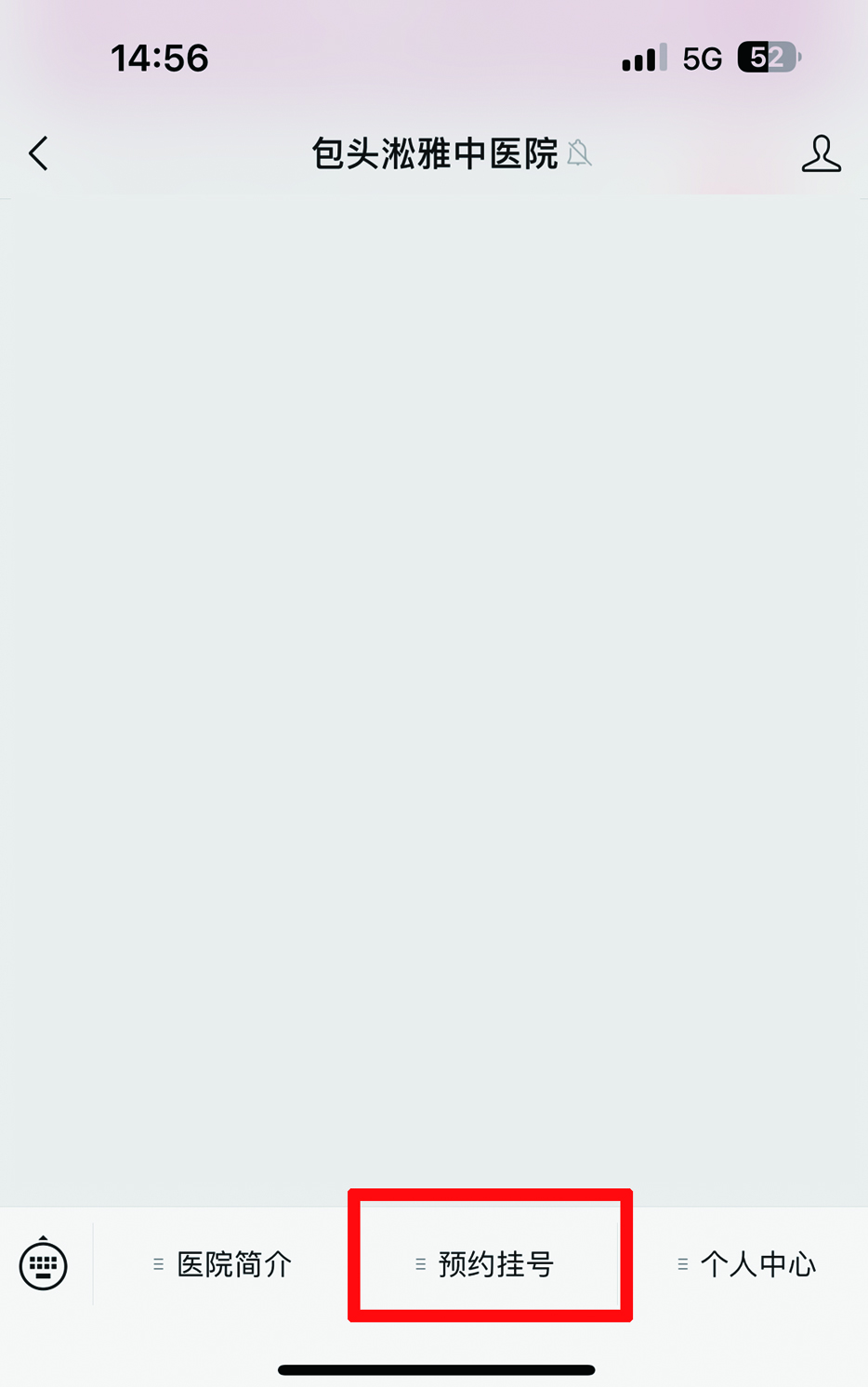The image size is (868, 1387).
Task: Open the 个人中心 menu
Action: [749, 1264]
